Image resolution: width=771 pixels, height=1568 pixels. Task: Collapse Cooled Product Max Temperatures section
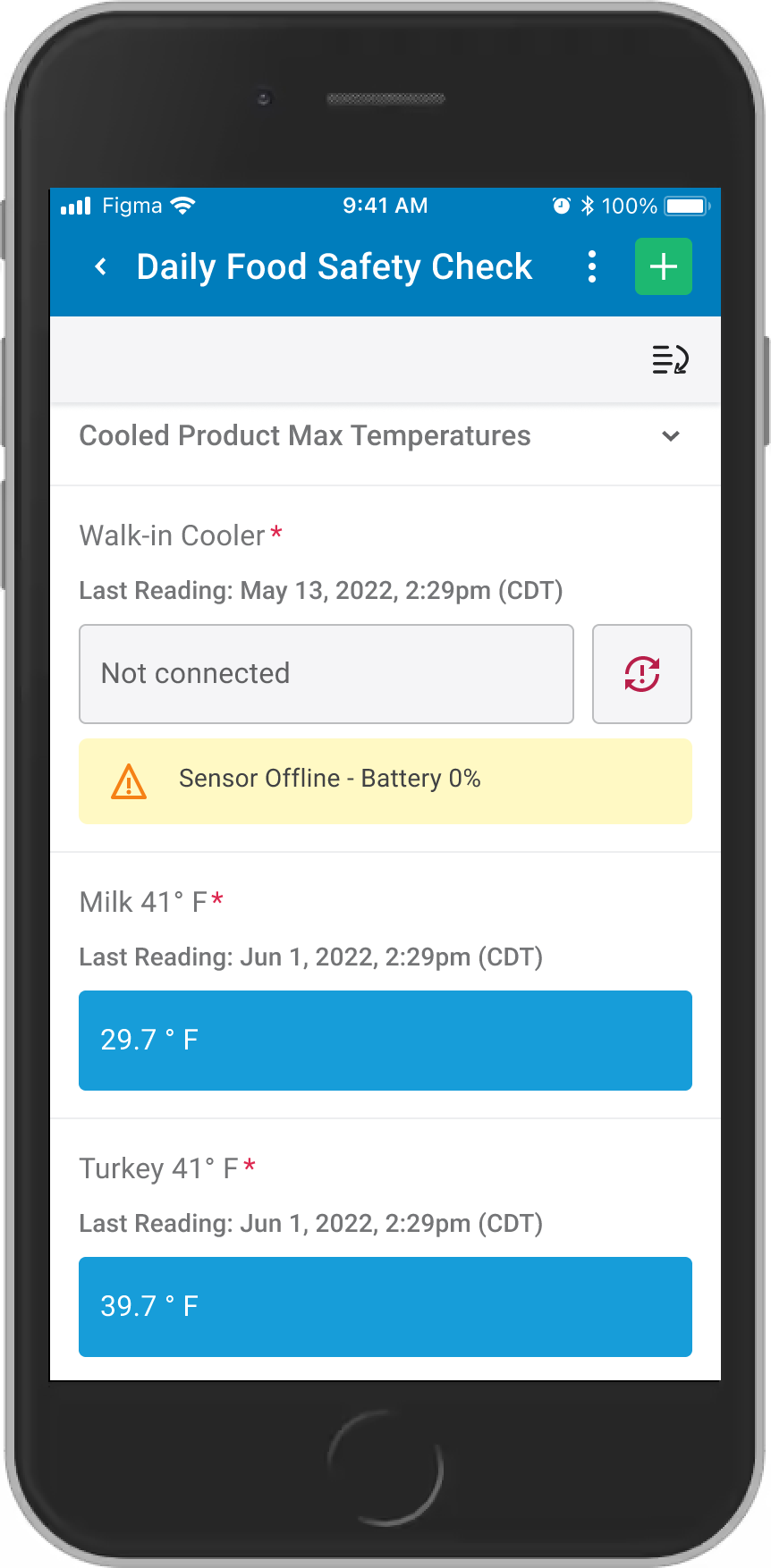671,436
